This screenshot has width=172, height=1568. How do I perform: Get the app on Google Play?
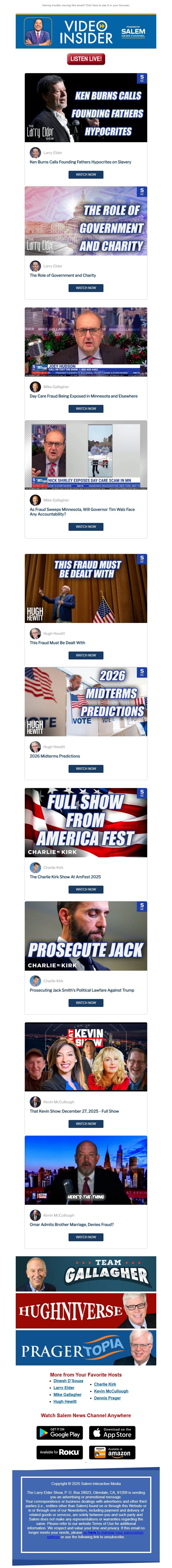point(59,1433)
